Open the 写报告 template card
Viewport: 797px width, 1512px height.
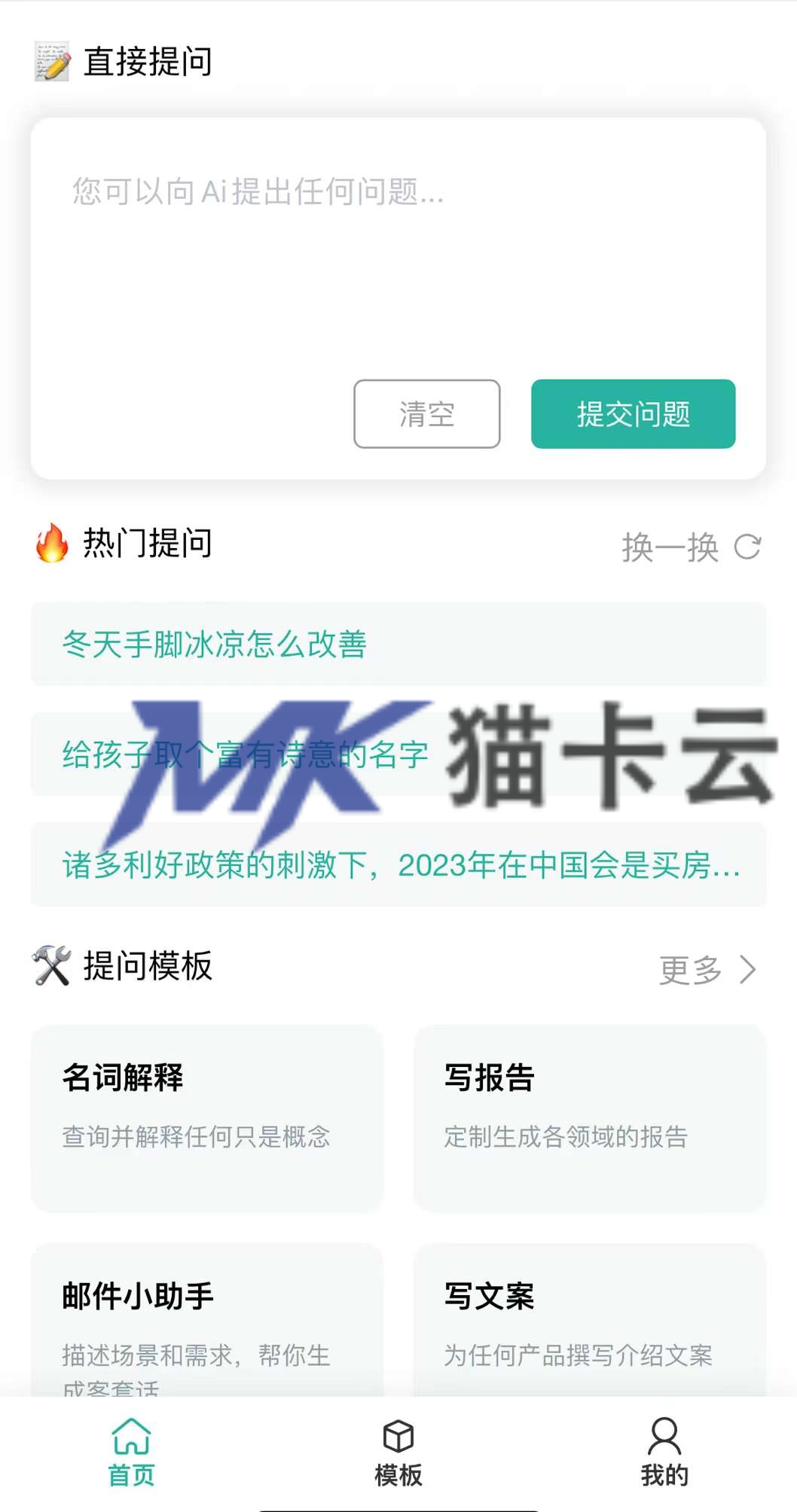tap(590, 1118)
